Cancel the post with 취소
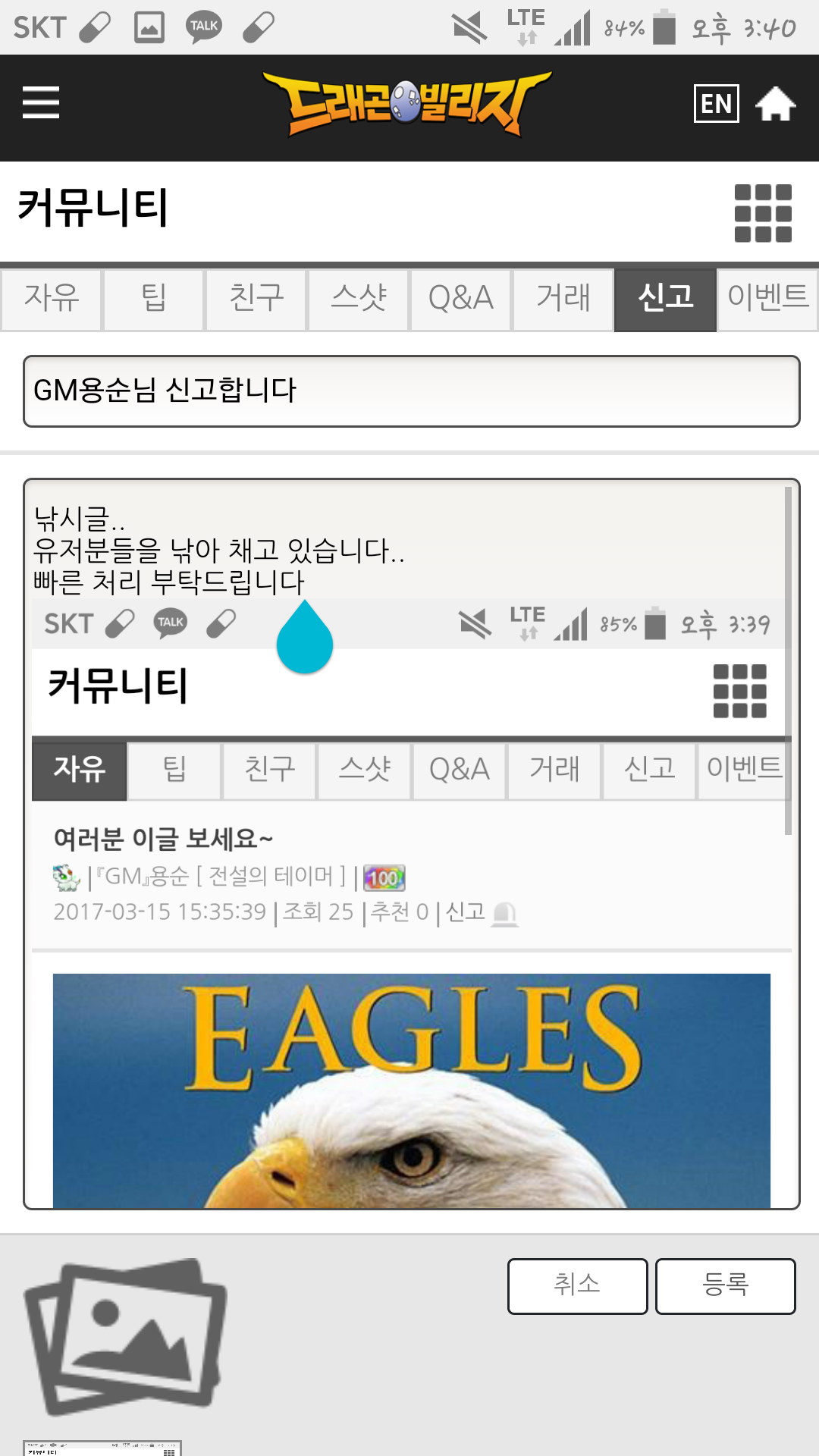The height and width of the screenshot is (1456, 819). coord(577,1286)
